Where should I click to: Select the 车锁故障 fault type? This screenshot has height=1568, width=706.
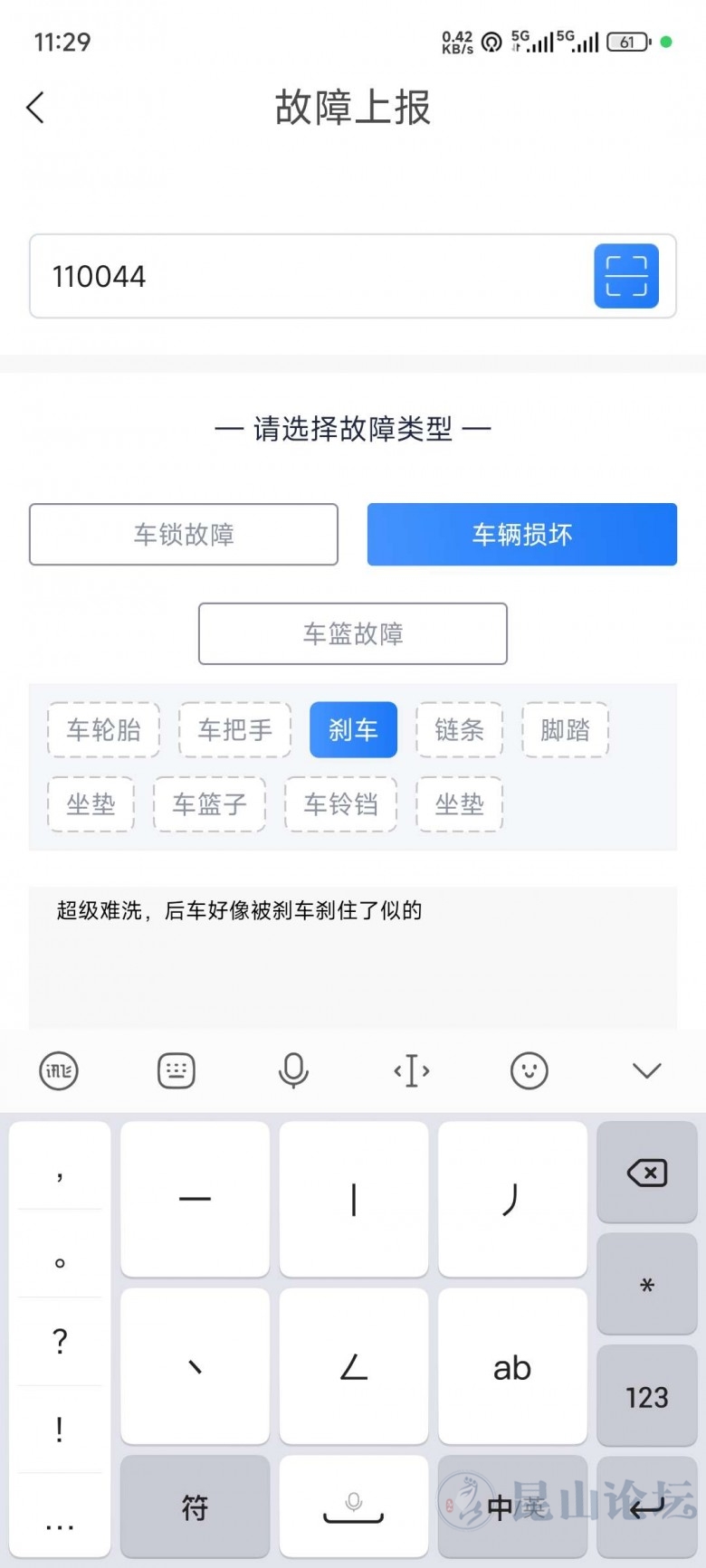click(184, 535)
